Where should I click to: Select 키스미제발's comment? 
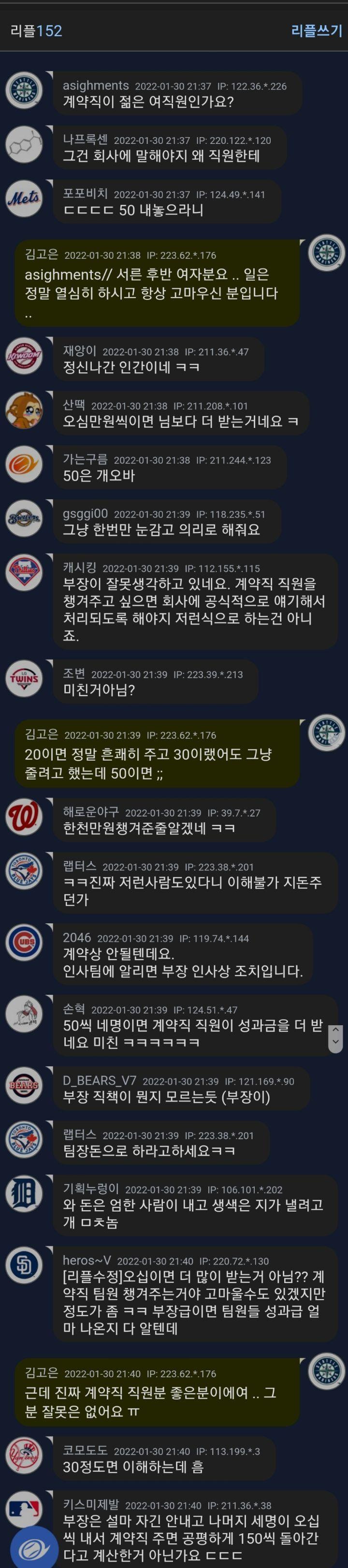click(194, 1538)
